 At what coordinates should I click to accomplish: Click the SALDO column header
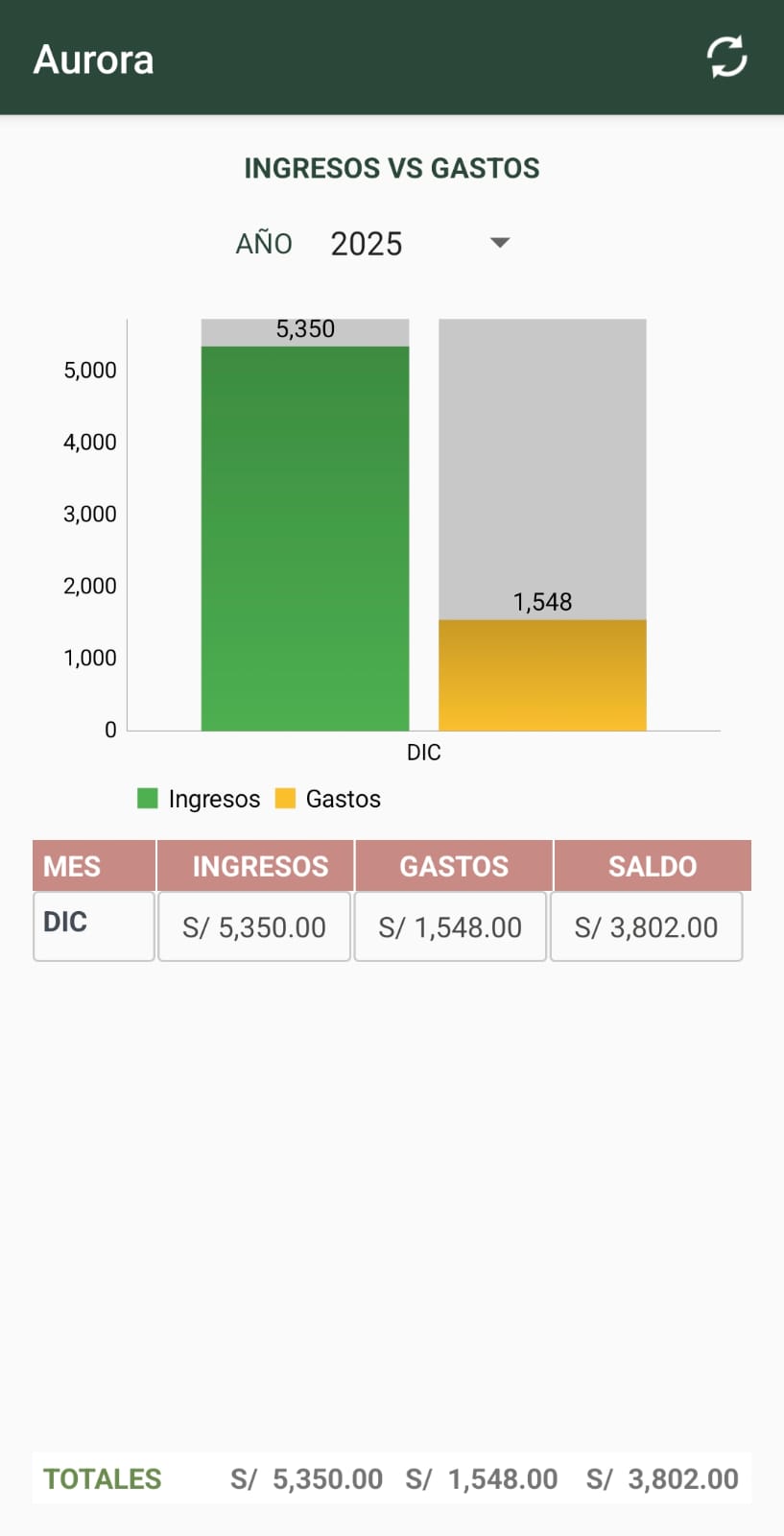pyautogui.click(x=652, y=865)
